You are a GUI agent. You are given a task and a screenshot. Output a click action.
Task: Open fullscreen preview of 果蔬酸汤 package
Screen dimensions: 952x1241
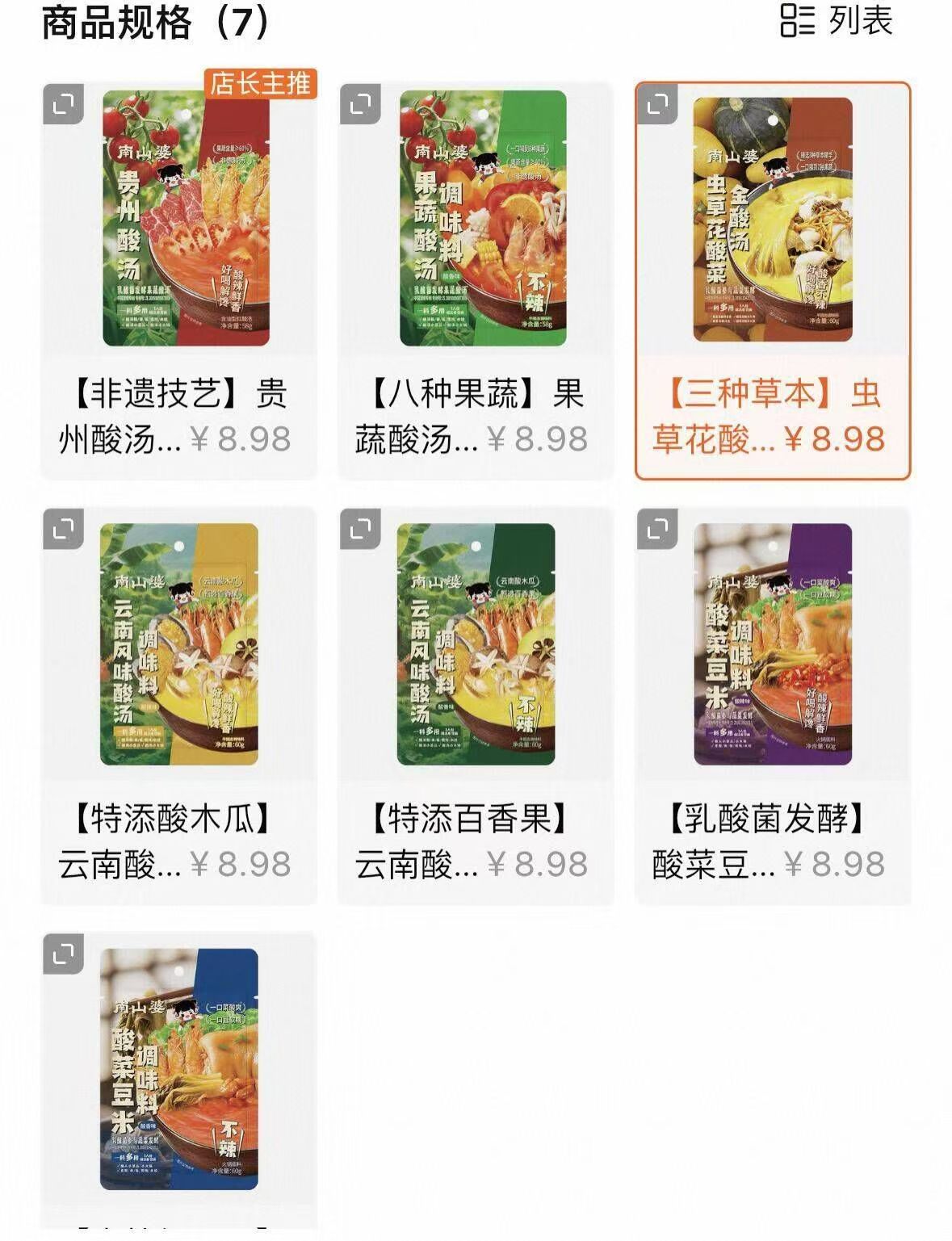(x=361, y=102)
